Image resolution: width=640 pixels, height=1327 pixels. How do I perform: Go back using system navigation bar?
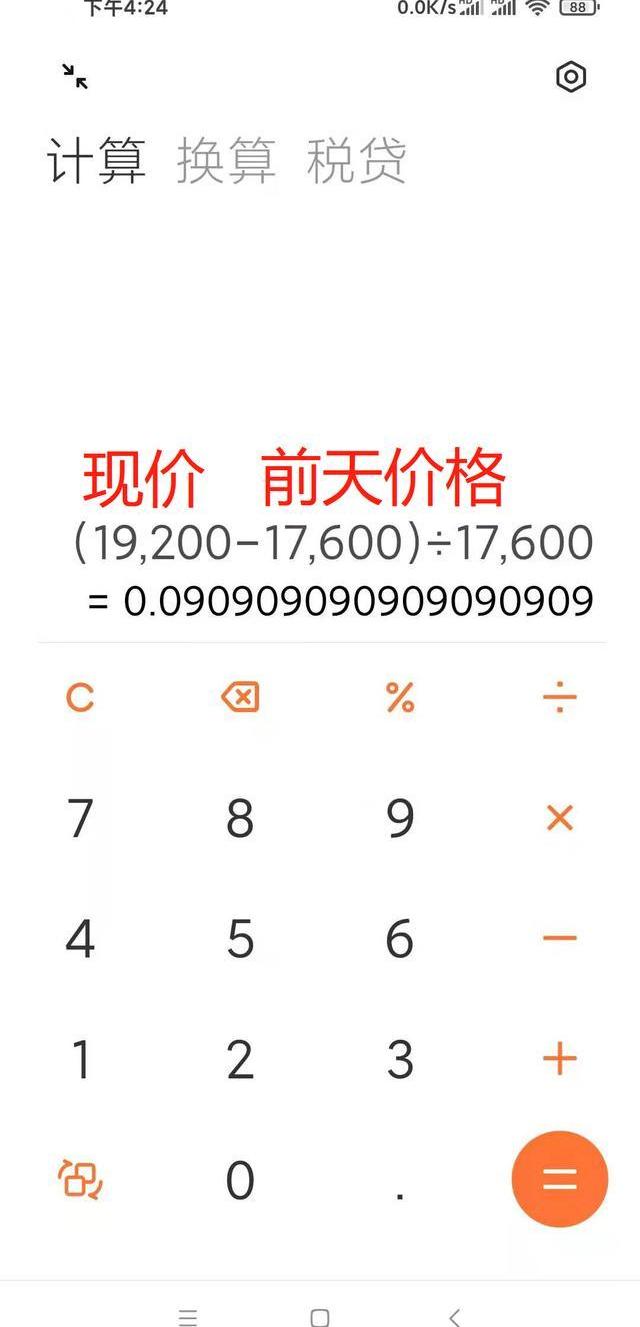pyautogui.click(x=454, y=1317)
